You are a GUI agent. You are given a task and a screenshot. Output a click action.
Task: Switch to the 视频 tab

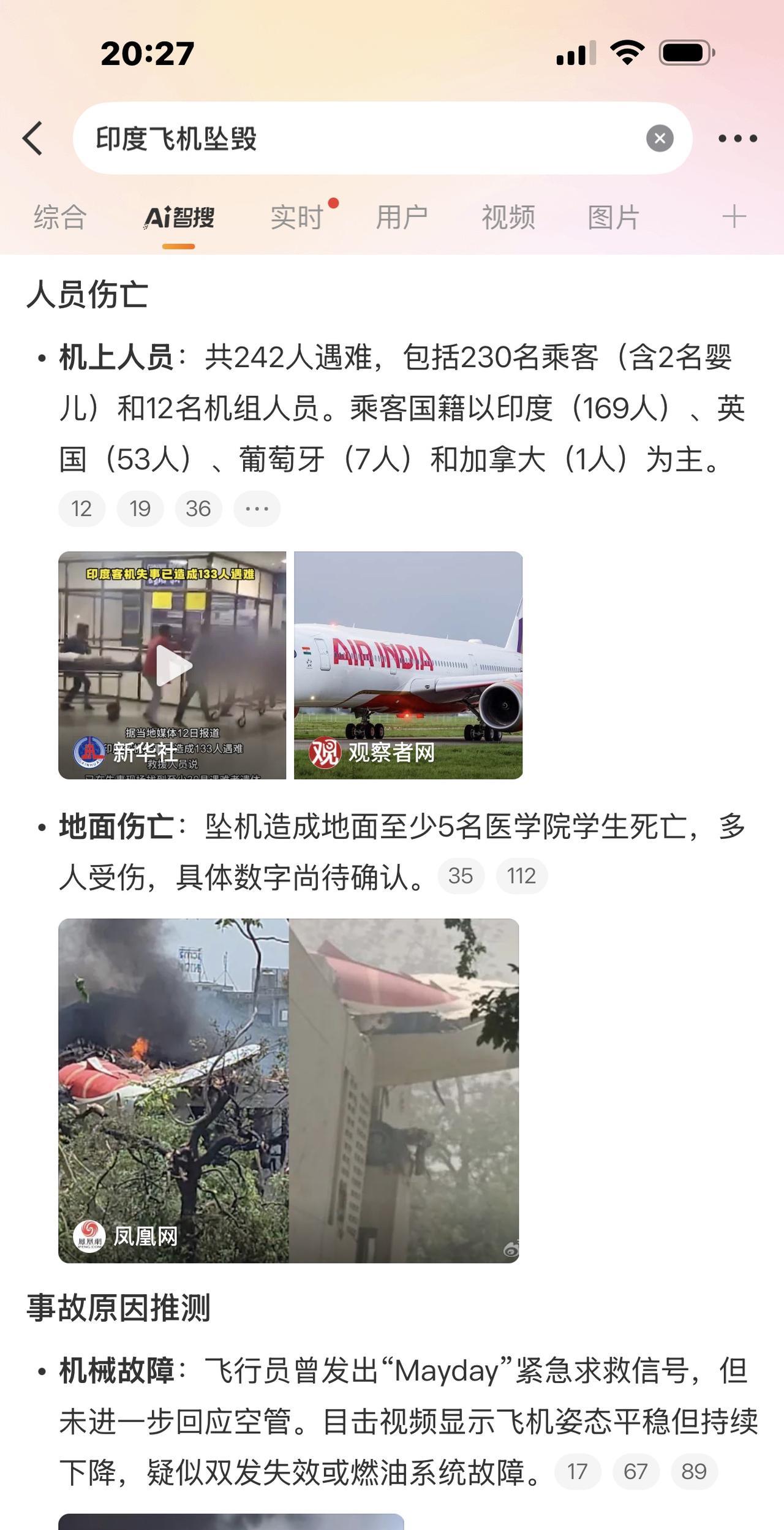[508, 217]
